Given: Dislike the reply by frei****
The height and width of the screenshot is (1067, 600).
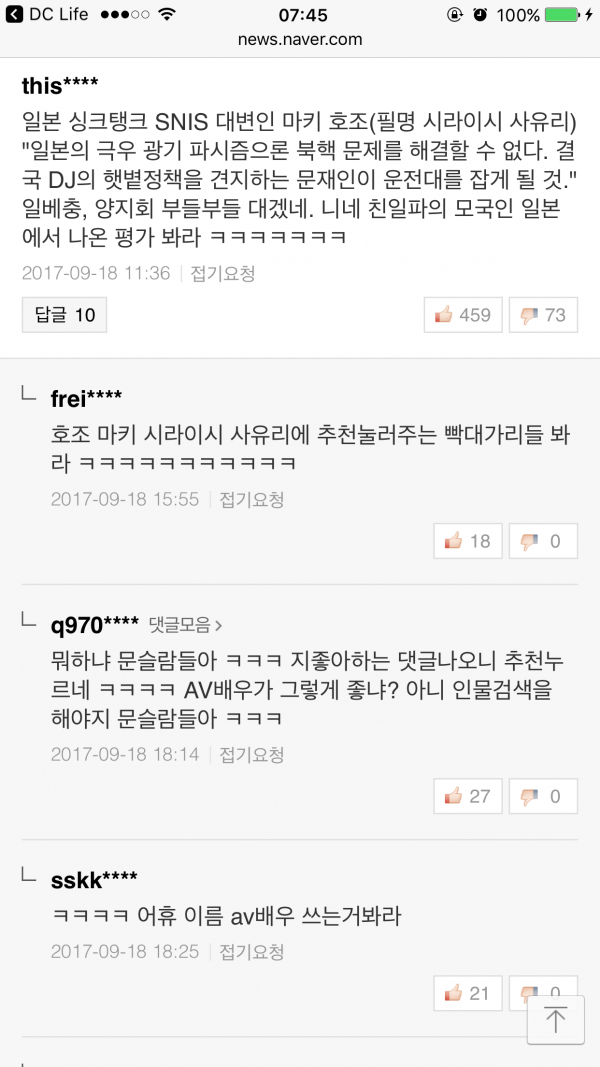Looking at the screenshot, I should pyautogui.click(x=543, y=541).
